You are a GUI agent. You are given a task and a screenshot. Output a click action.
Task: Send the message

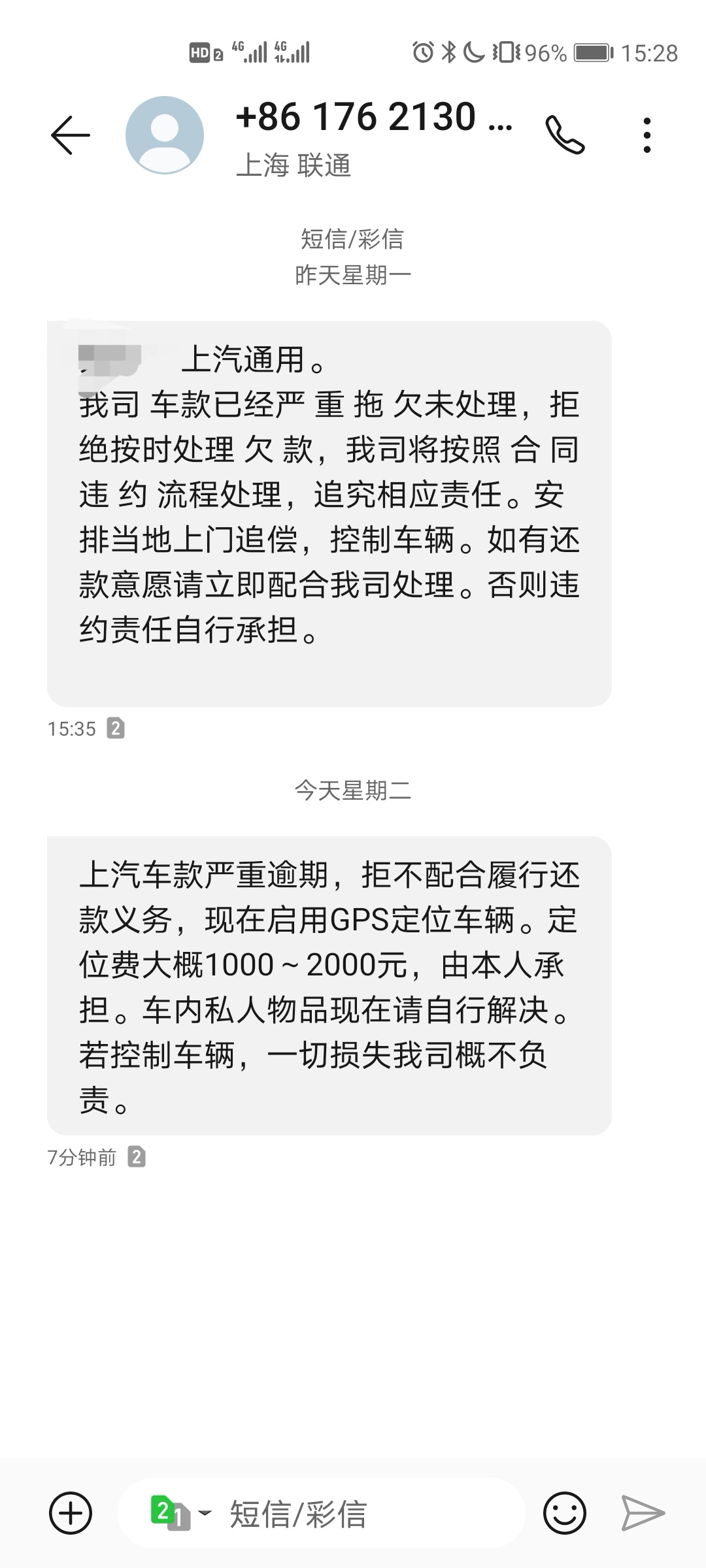642,1513
